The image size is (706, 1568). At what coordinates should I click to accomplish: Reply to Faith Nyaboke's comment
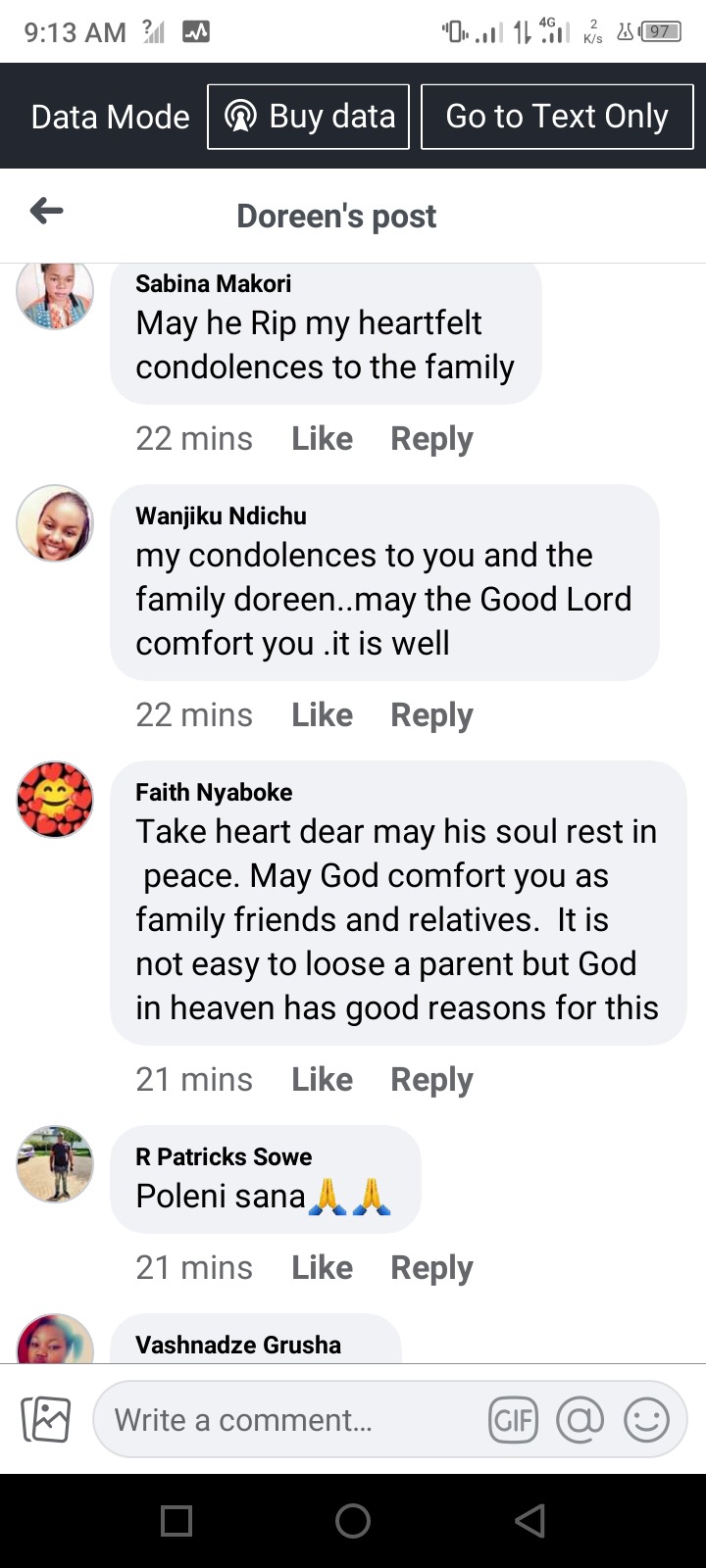[431, 1079]
